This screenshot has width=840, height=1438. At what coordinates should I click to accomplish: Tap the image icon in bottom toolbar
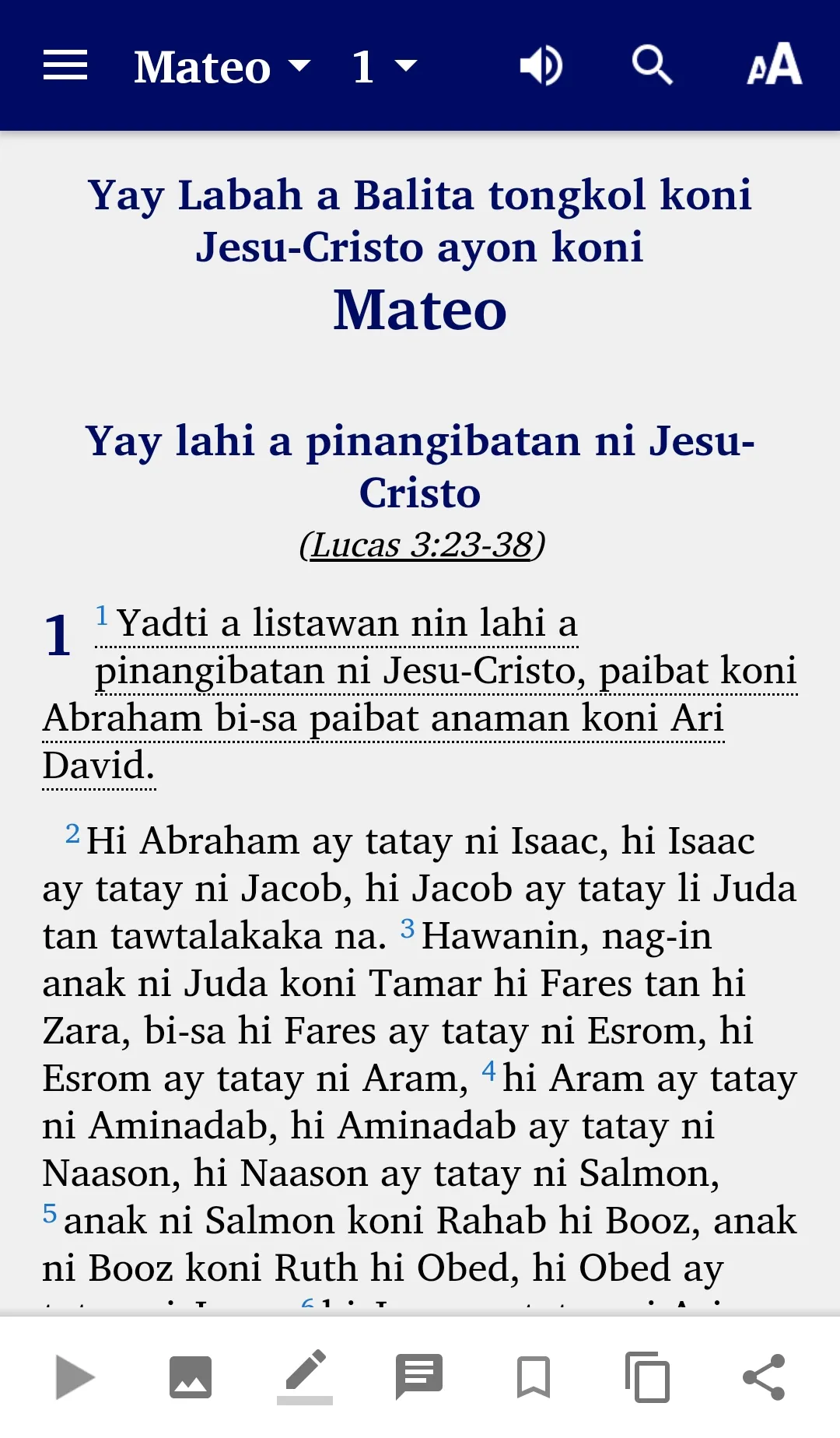(191, 1377)
